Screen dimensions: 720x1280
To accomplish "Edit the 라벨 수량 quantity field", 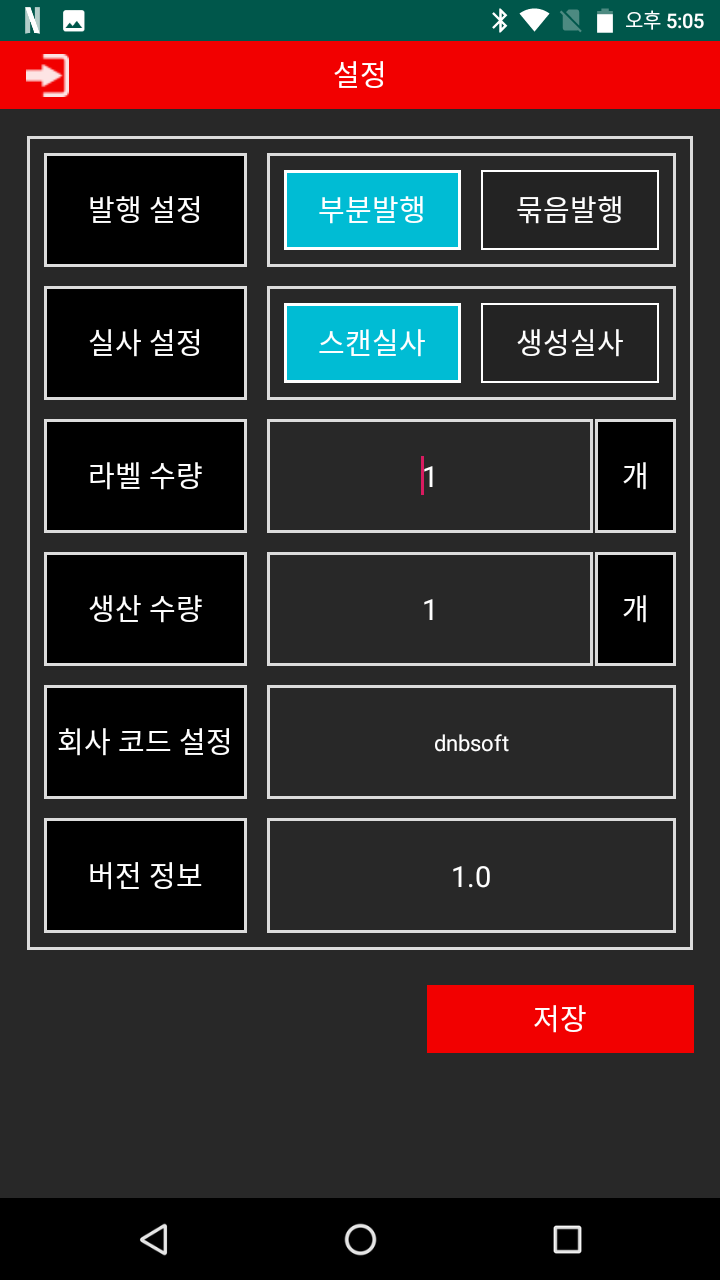I will (430, 476).
